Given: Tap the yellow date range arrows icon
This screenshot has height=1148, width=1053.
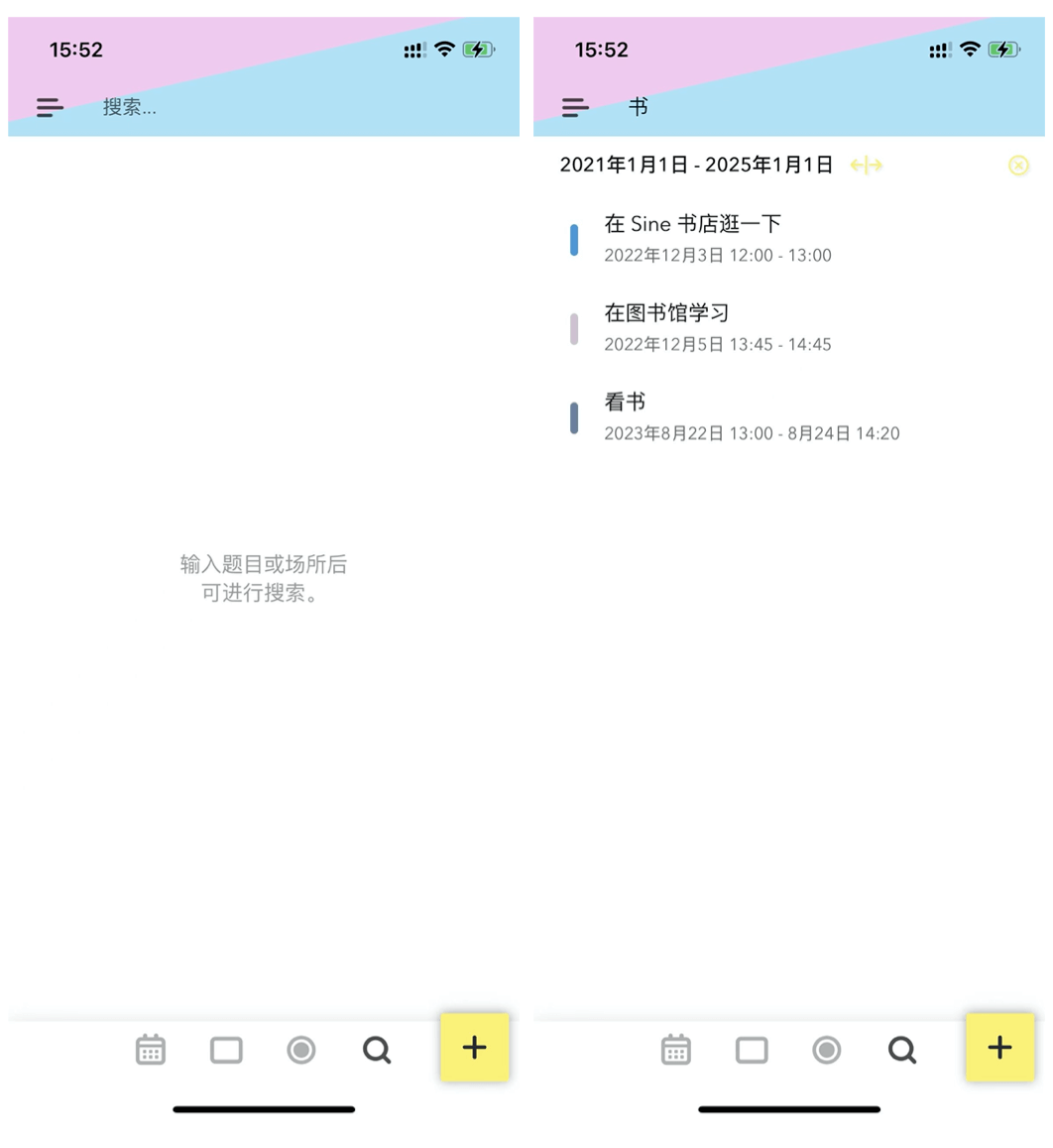Looking at the screenshot, I should (x=866, y=166).
